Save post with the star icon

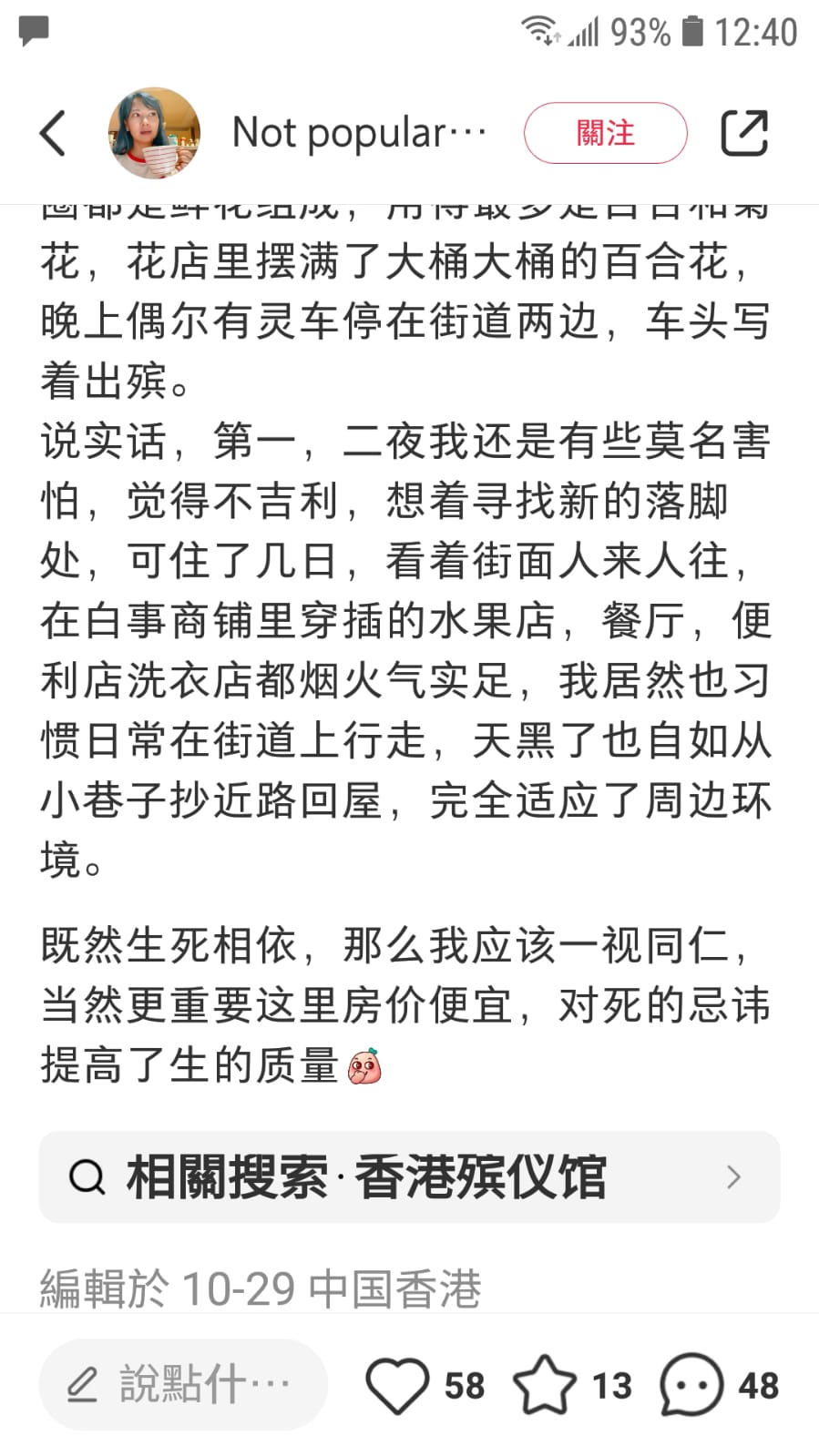point(545,1385)
